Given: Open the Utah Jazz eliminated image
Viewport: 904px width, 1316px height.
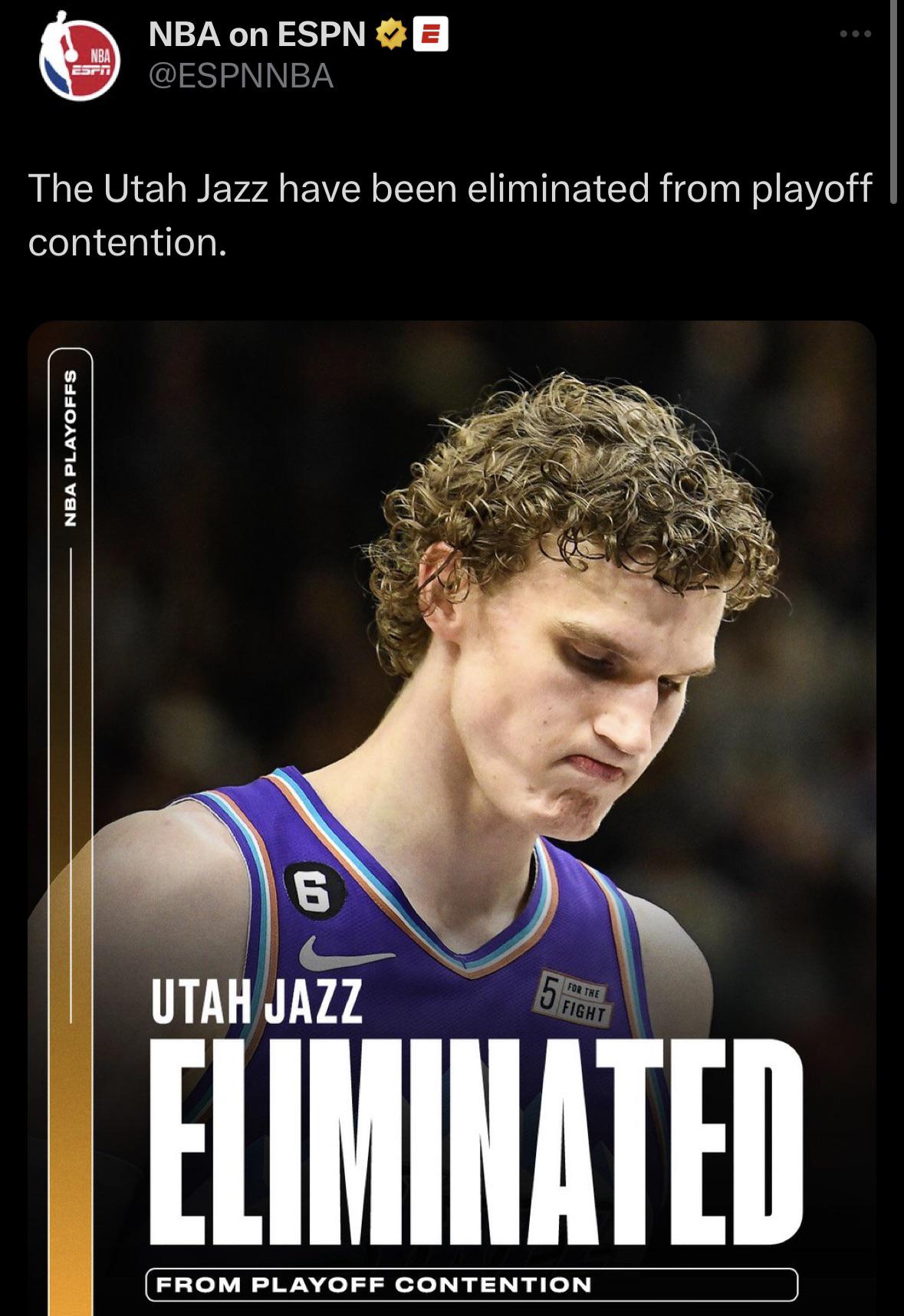Looking at the screenshot, I should tap(452, 767).
